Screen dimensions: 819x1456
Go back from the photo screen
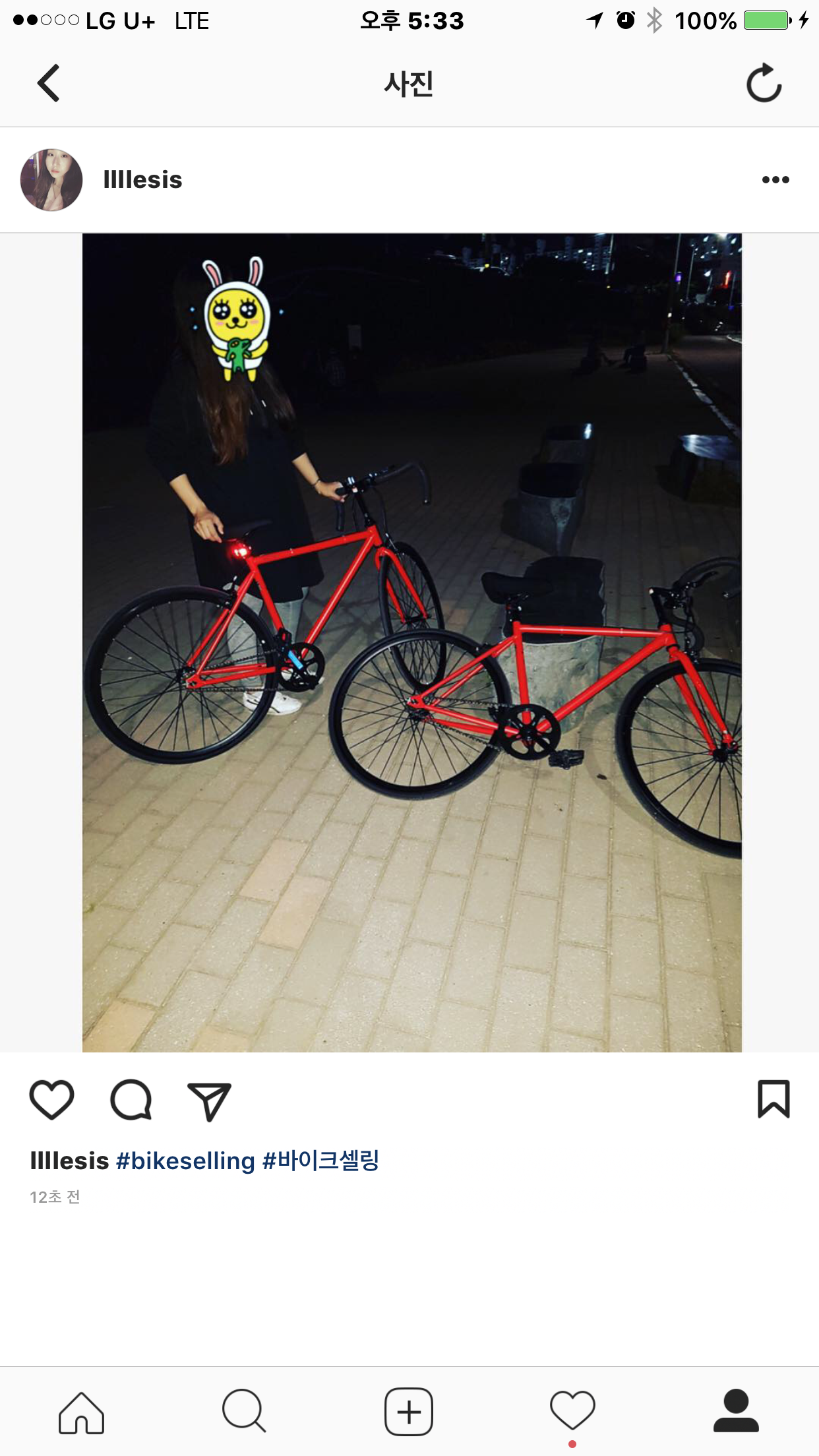click(48, 83)
